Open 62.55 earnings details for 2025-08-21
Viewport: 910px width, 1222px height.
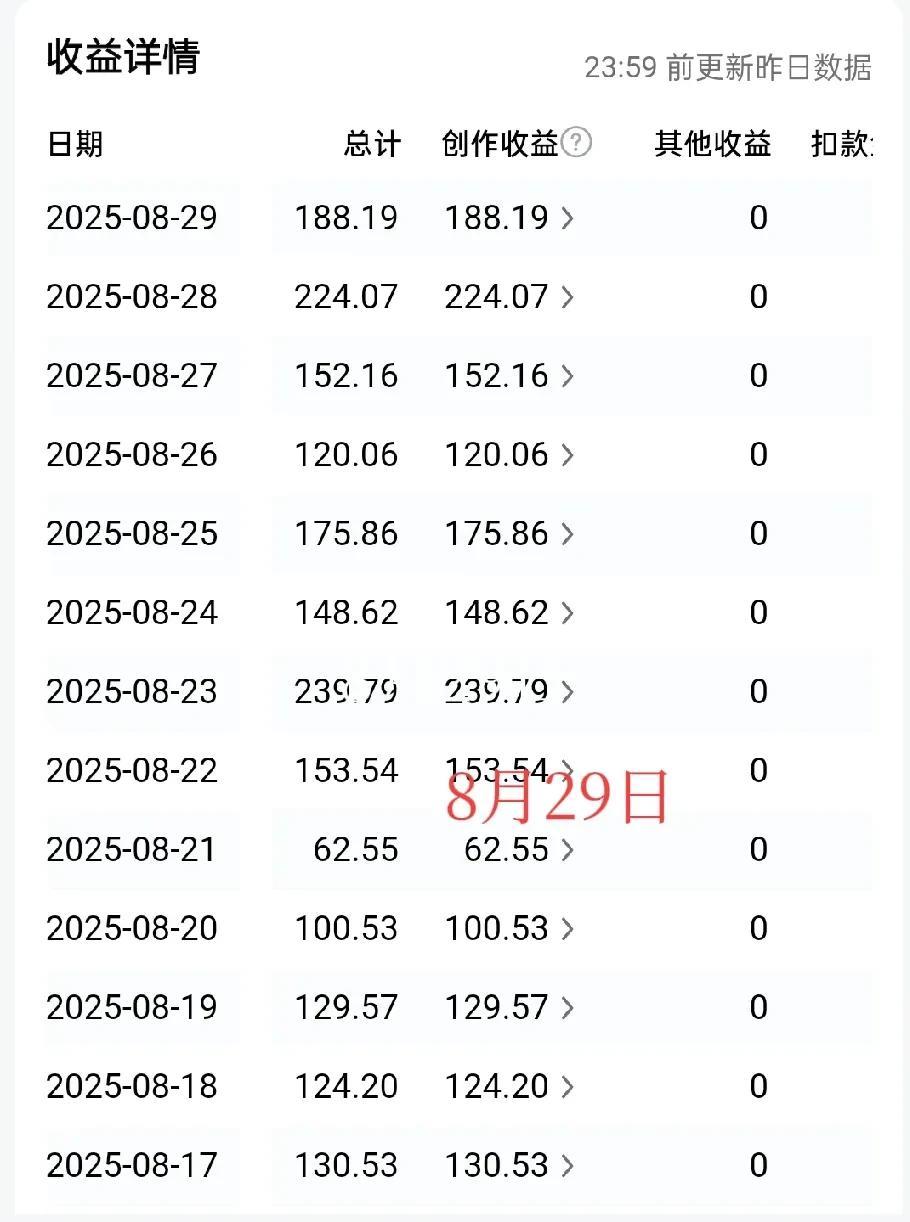tap(567, 850)
